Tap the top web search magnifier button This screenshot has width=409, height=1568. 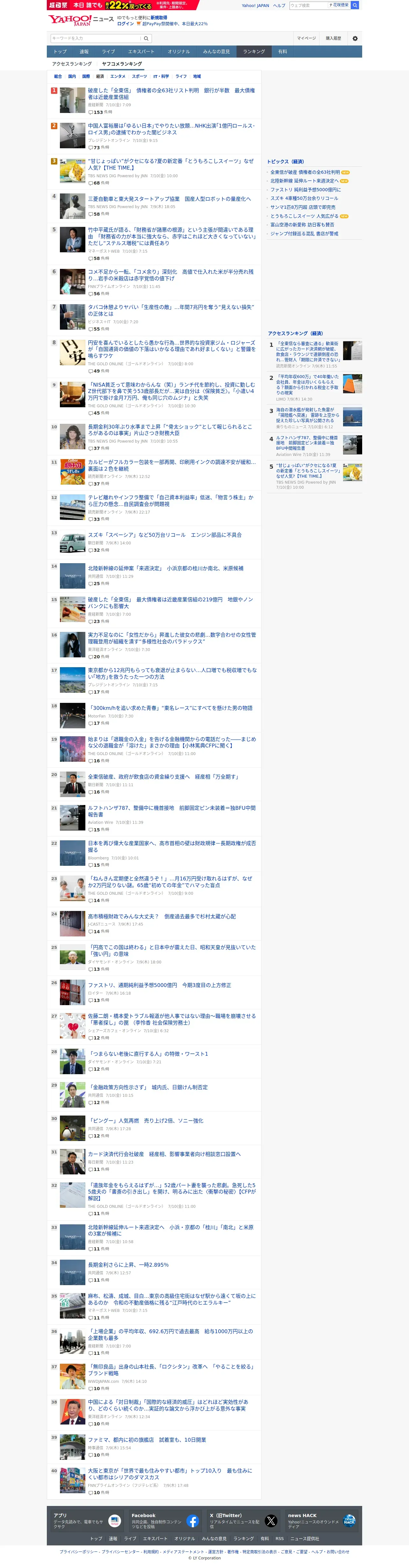355,5
